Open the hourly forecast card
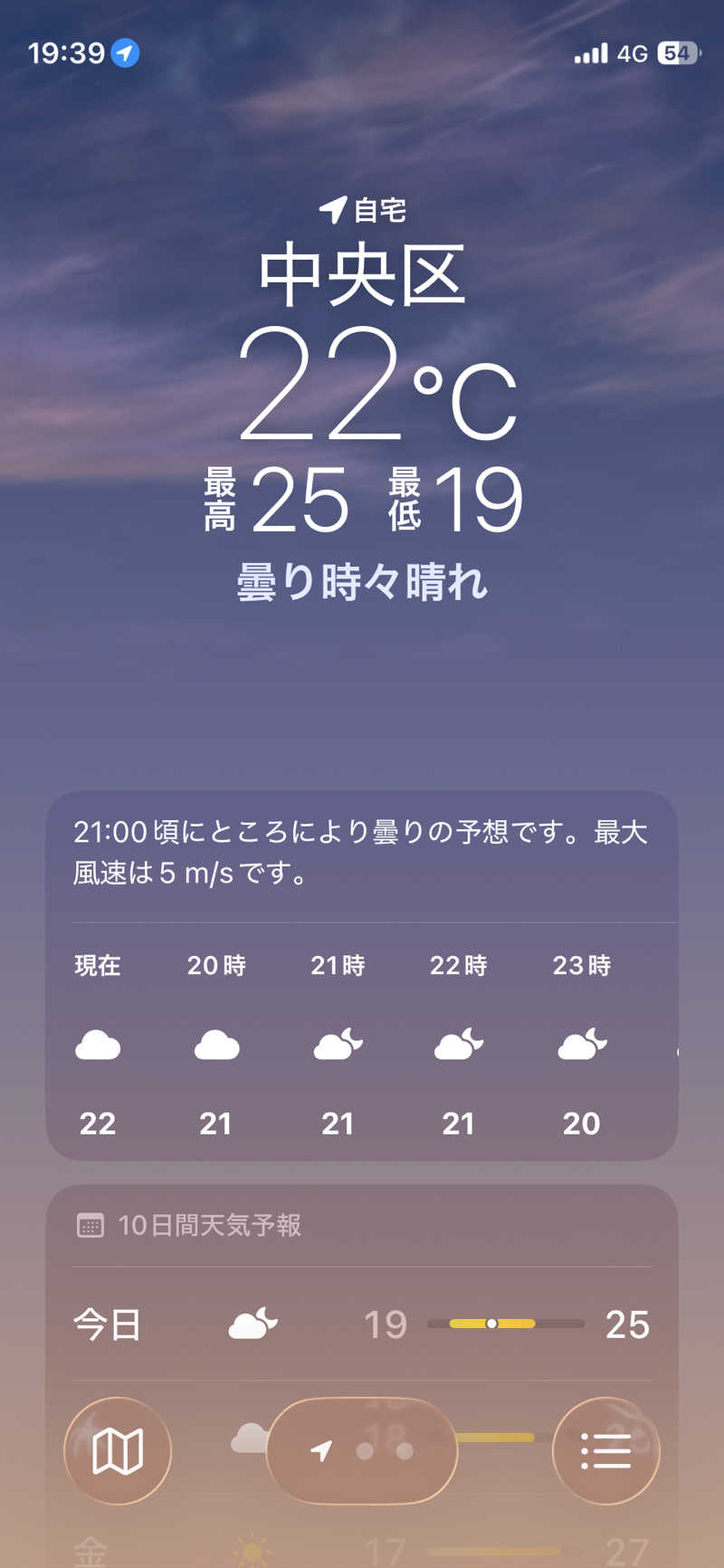724x1568 pixels. point(362,976)
